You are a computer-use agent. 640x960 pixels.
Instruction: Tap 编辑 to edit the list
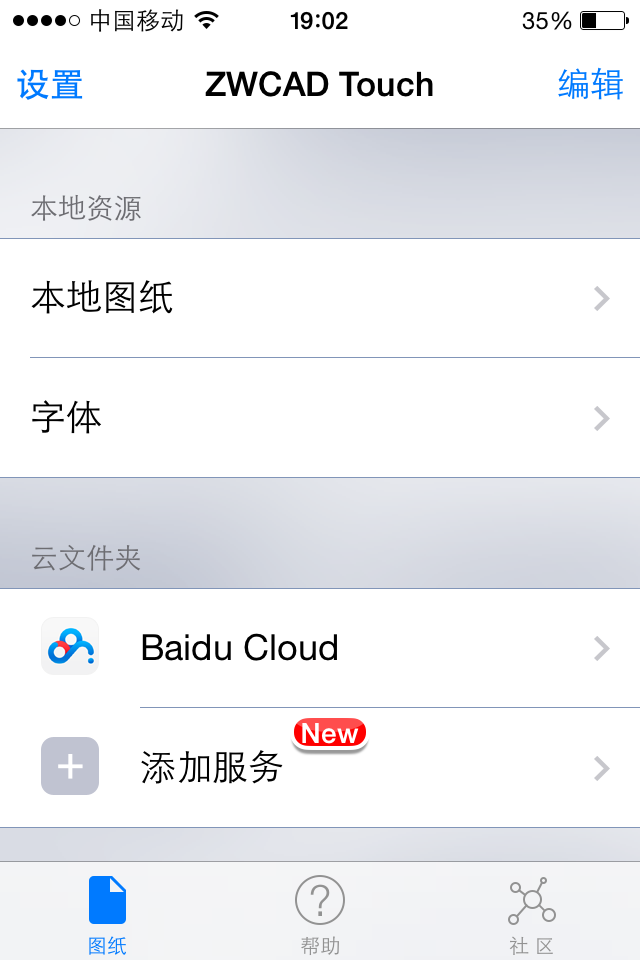click(x=590, y=85)
